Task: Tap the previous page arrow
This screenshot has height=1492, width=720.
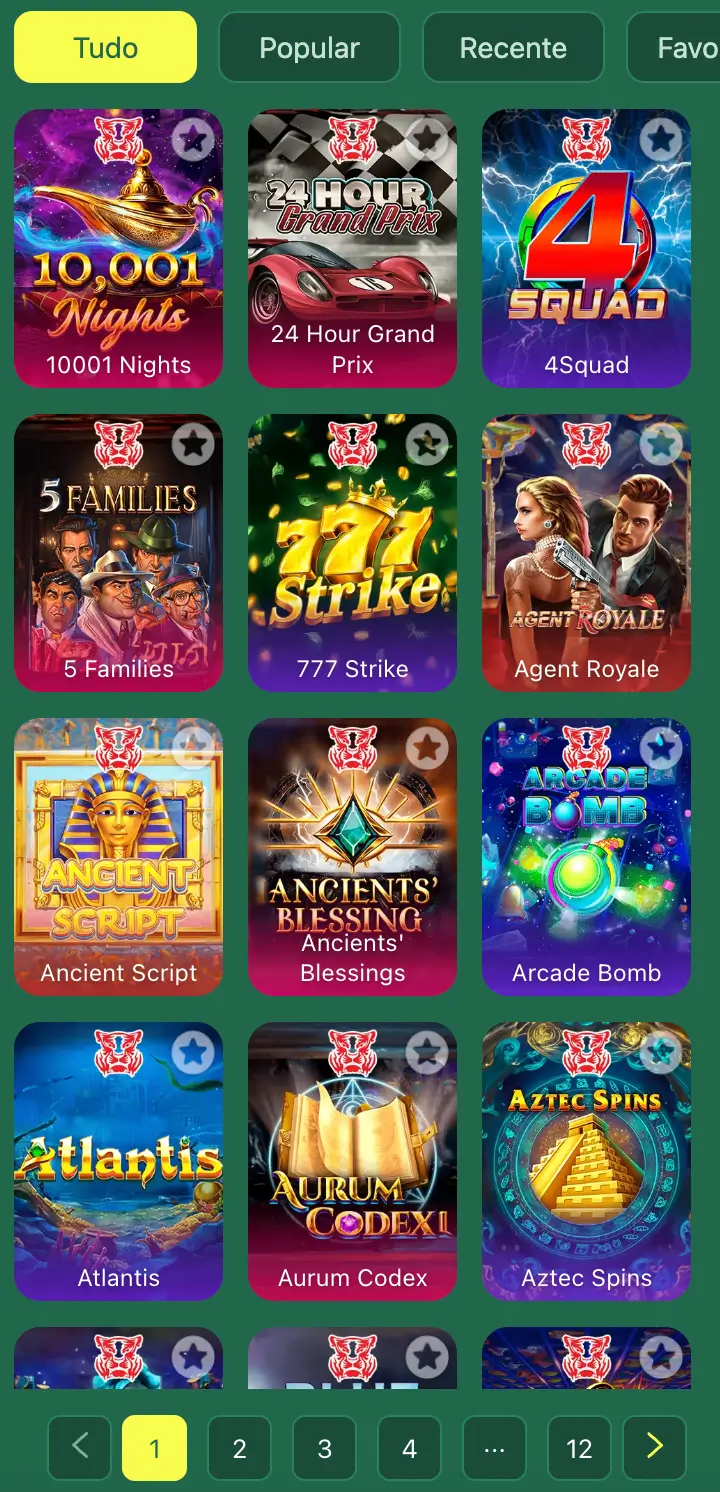Action: point(80,1447)
